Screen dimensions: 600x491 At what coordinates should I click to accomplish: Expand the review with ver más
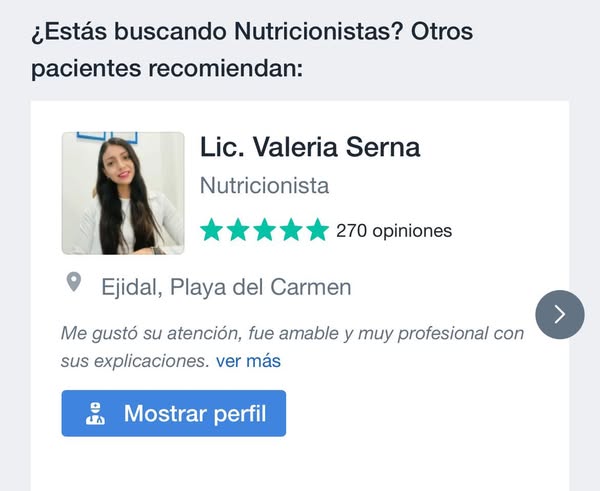[x=248, y=361]
